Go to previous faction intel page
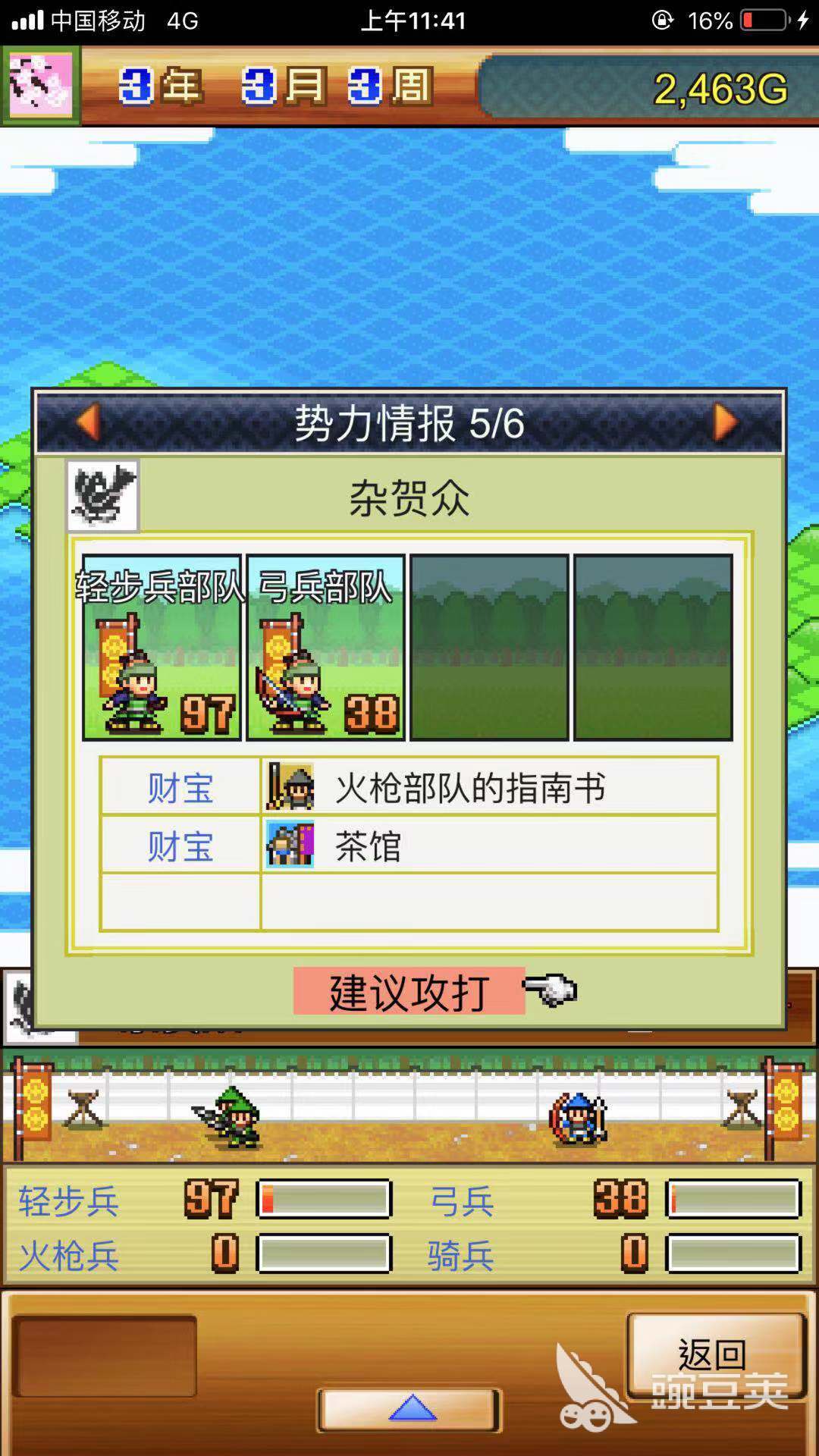 pos(89,422)
